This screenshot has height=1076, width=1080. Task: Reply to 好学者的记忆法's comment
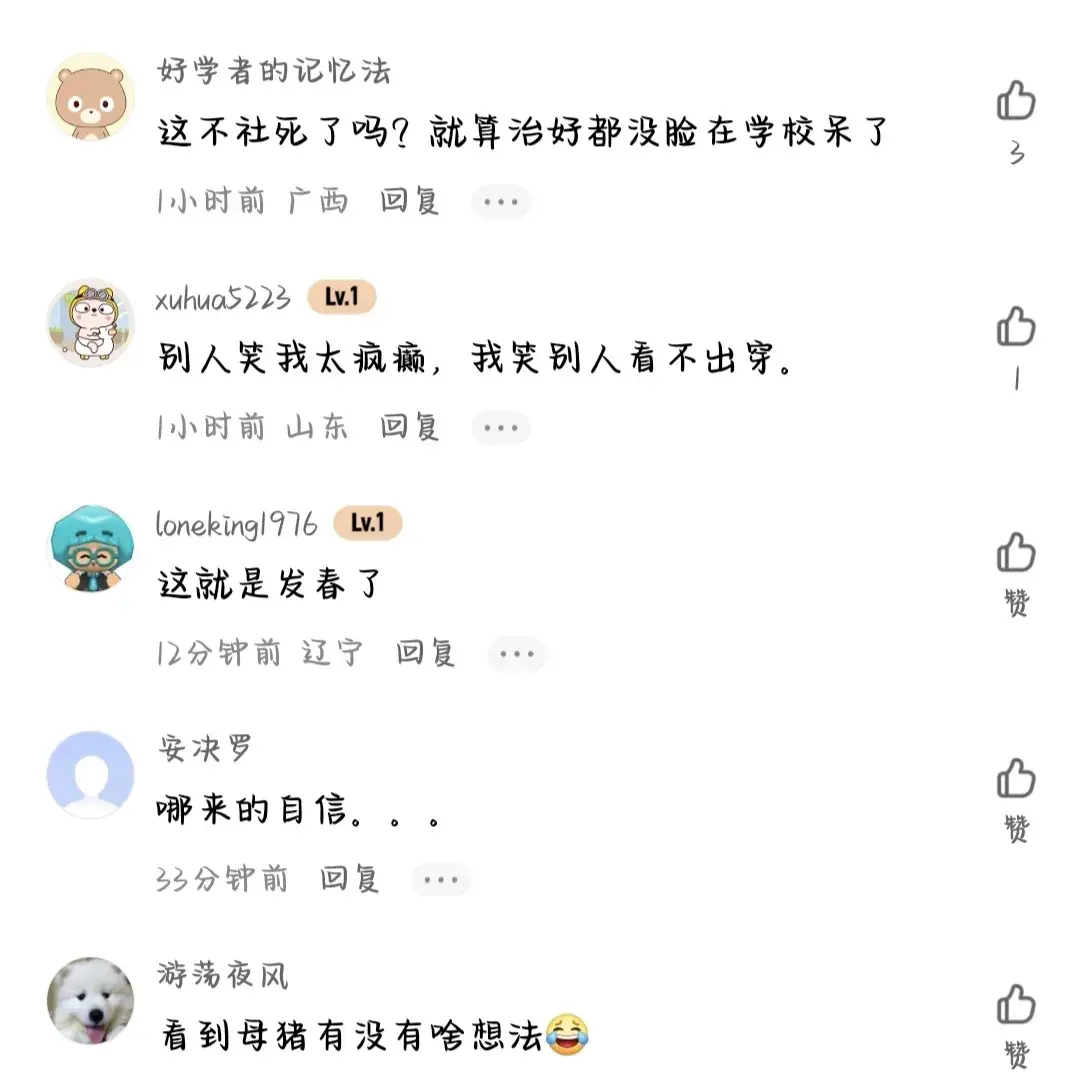click(410, 201)
